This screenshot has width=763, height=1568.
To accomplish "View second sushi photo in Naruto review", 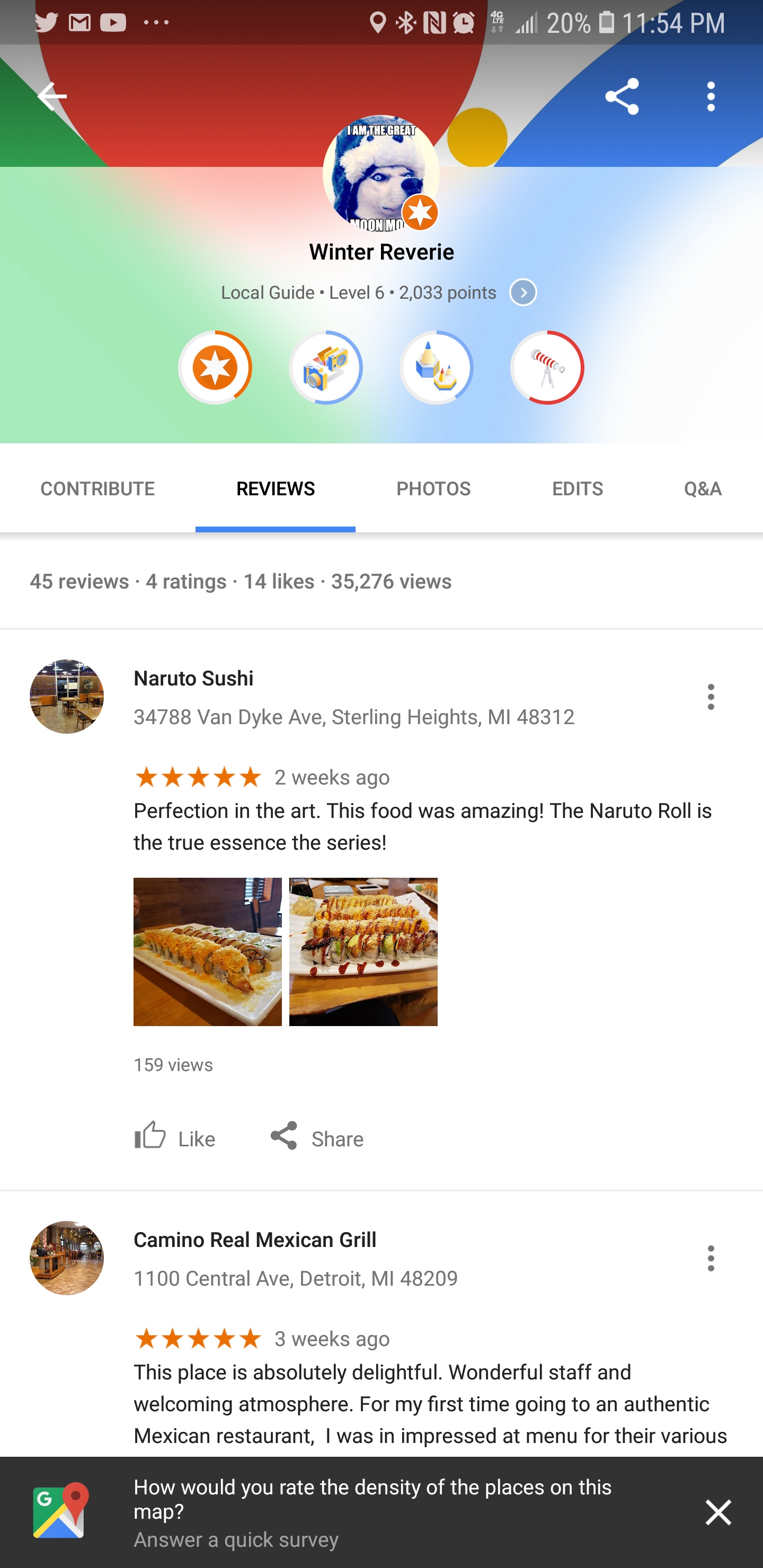I will point(363,951).
